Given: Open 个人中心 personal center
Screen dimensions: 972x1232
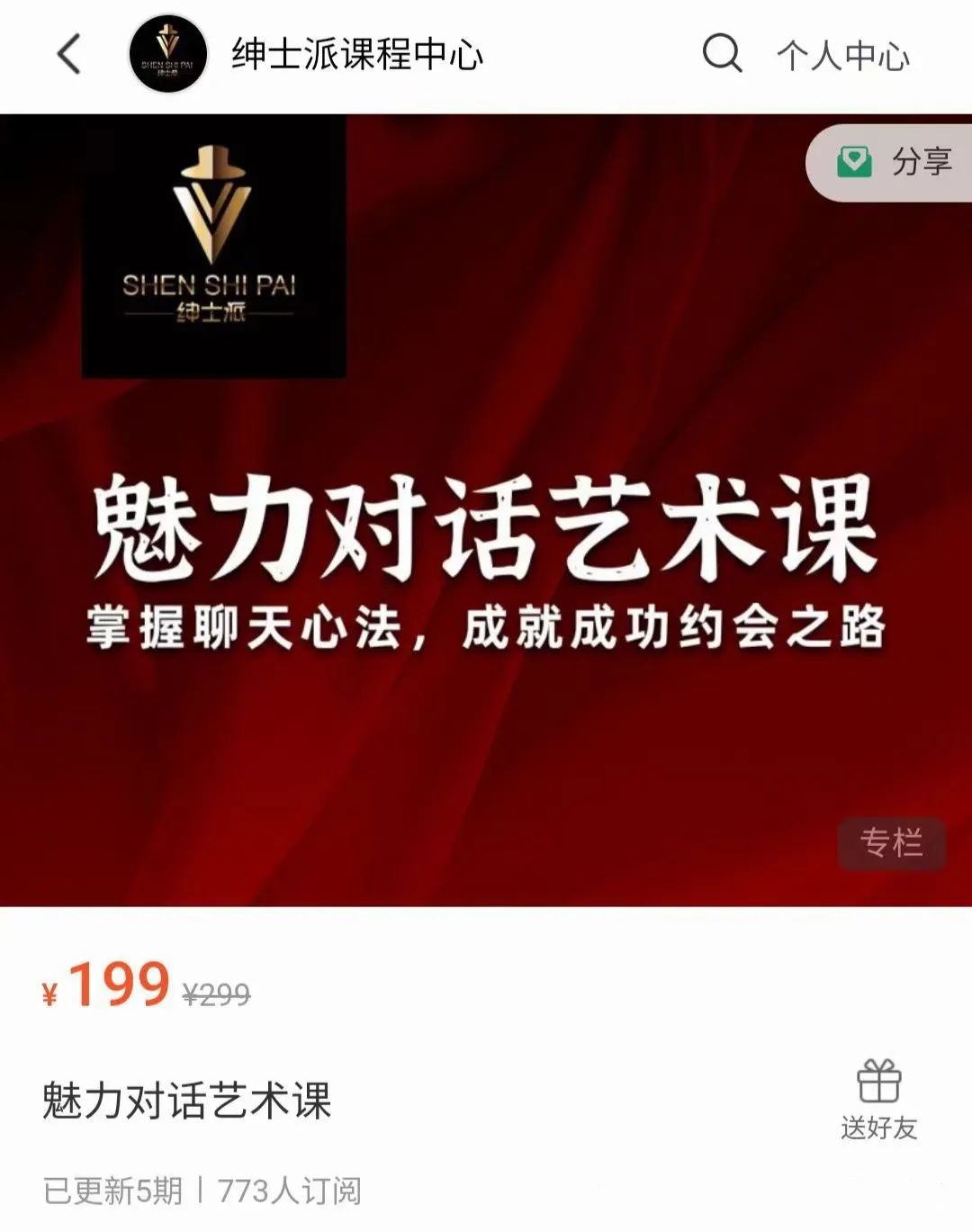Looking at the screenshot, I should (843, 56).
